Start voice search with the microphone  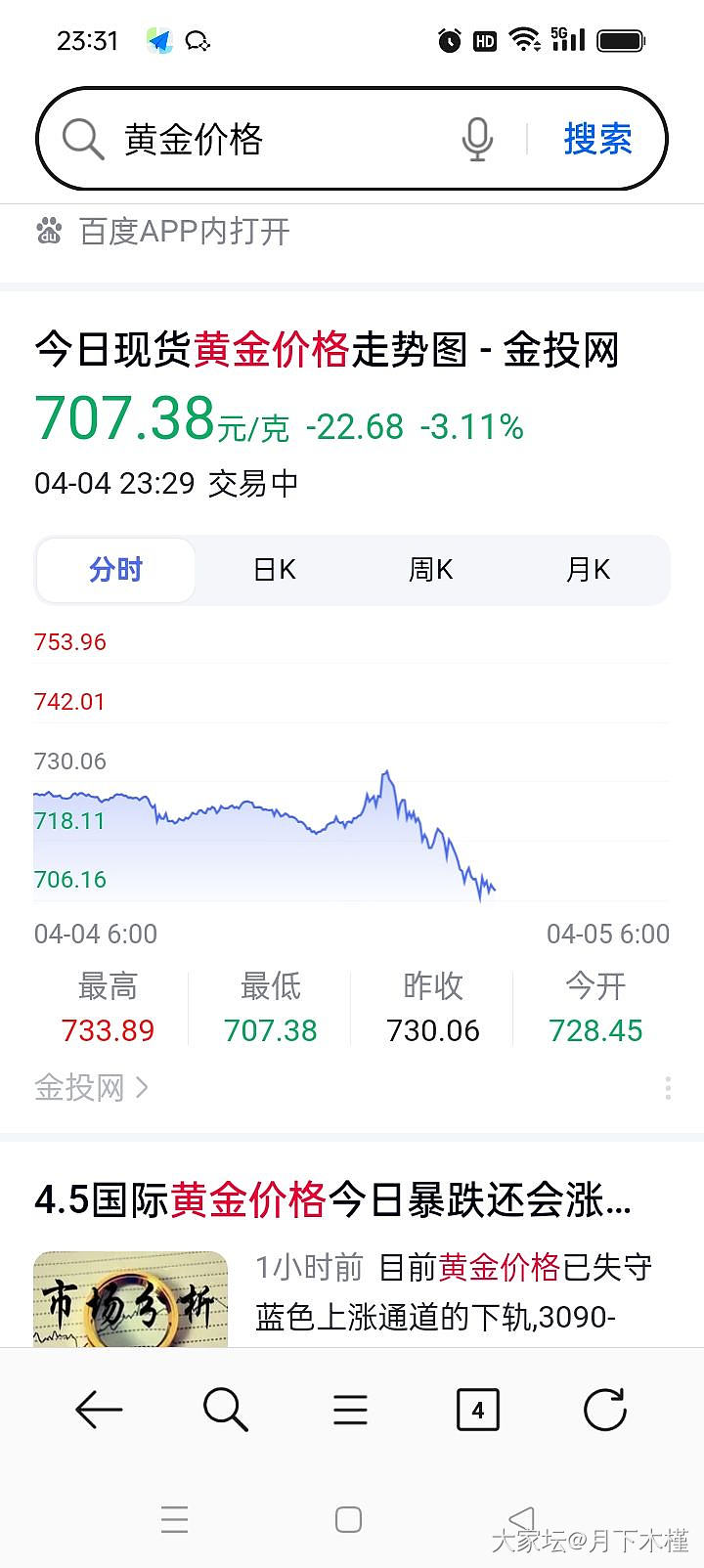point(477,139)
